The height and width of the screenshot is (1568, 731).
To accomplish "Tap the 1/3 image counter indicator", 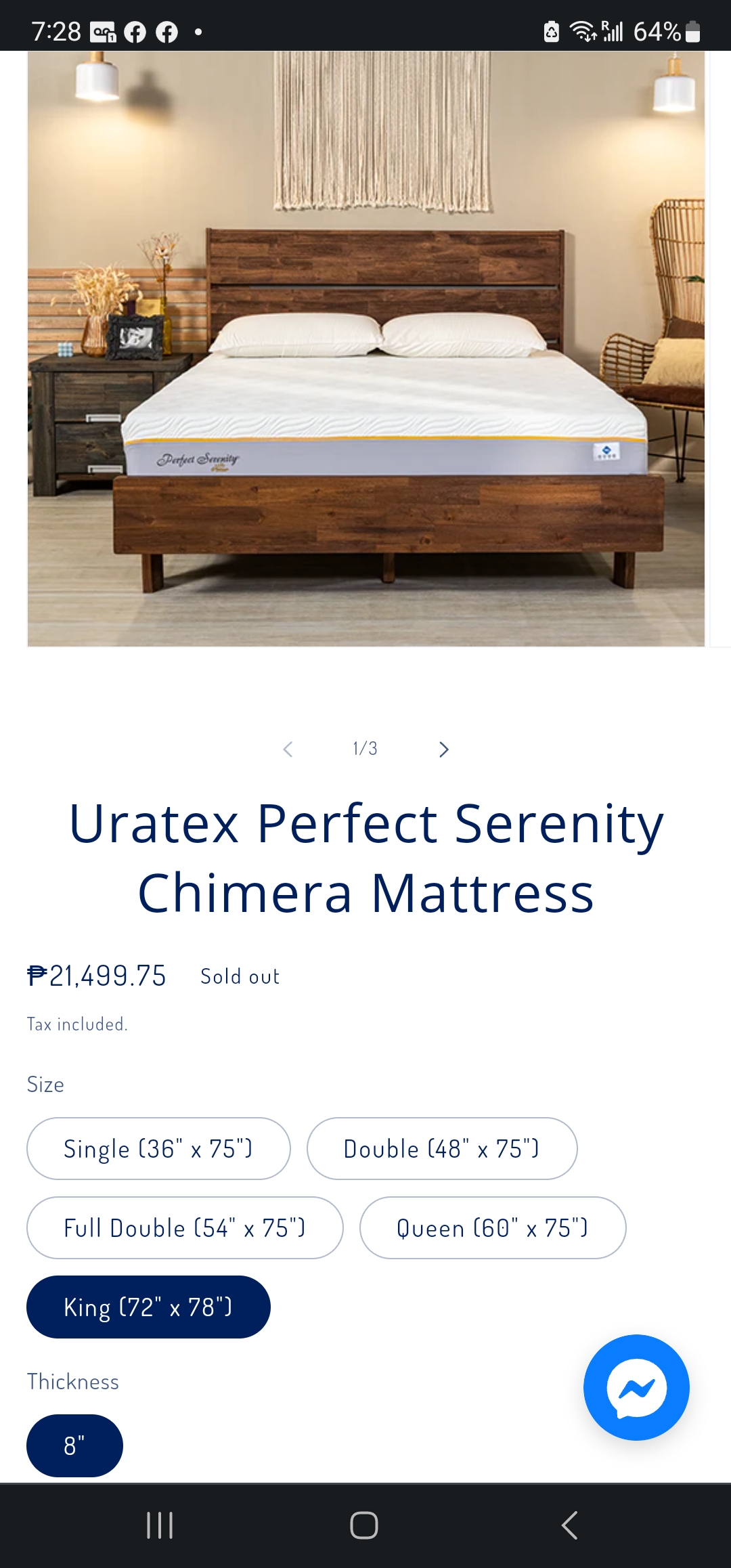I will pos(363,749).
